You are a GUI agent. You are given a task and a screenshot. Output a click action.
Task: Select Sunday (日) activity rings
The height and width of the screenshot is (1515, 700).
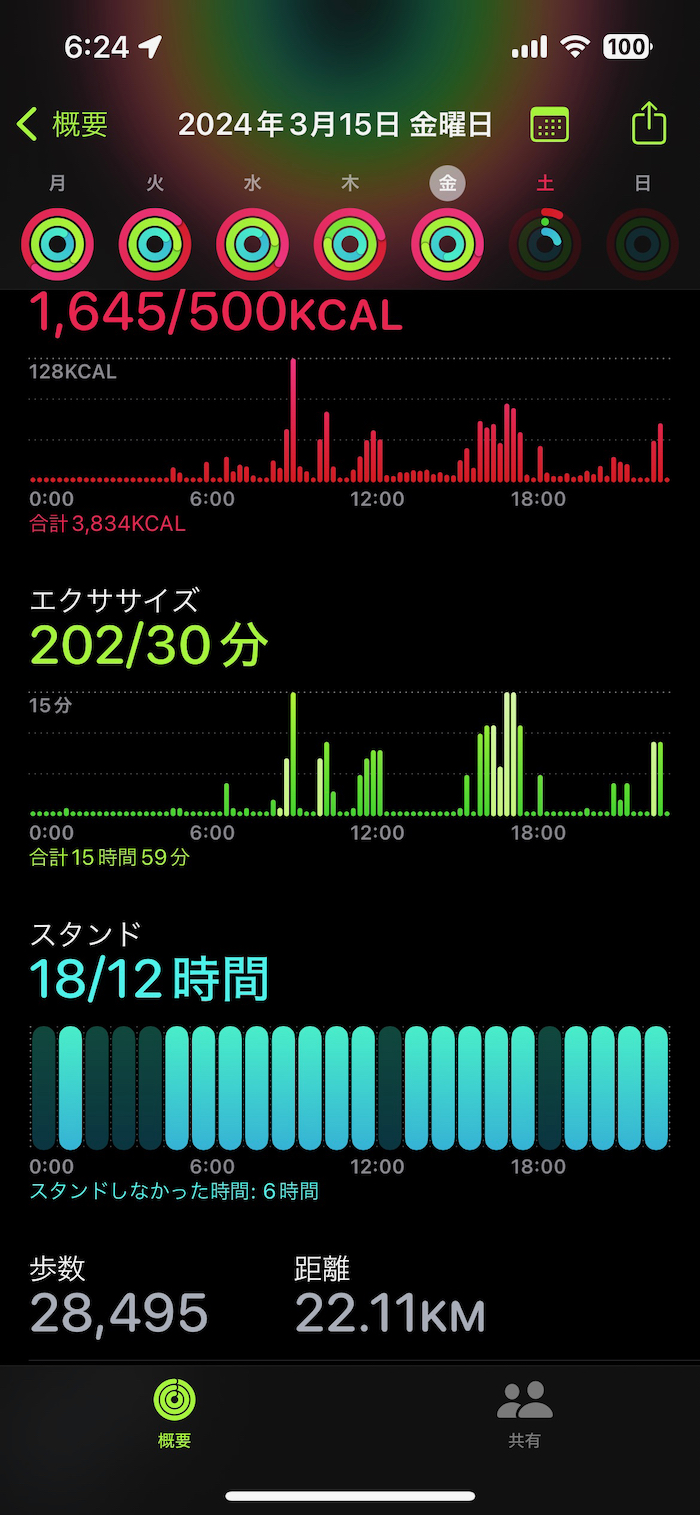[642, 243]
